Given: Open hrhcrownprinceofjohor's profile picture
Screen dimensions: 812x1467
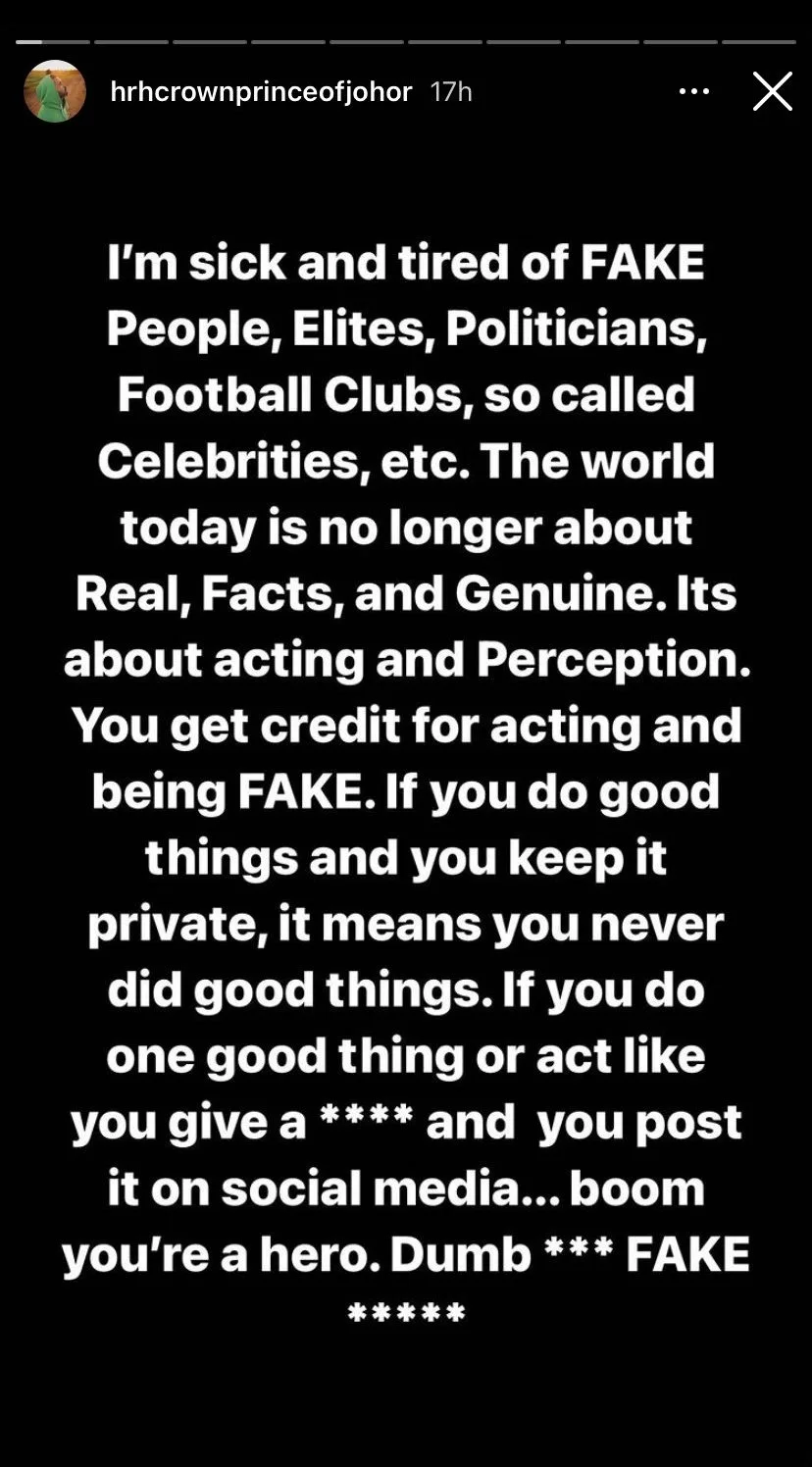Looking at the screenshot, I should (55, 91).
